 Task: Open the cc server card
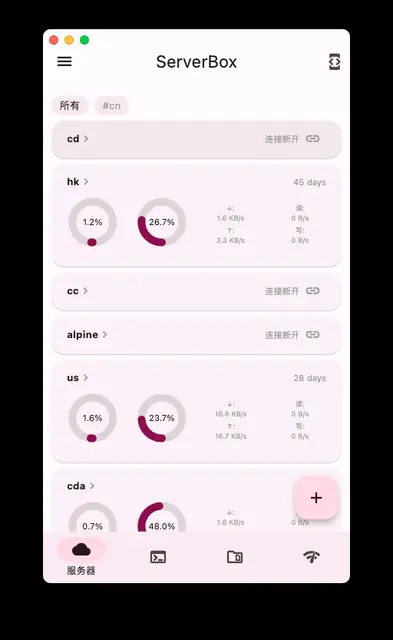click(196, 291)
